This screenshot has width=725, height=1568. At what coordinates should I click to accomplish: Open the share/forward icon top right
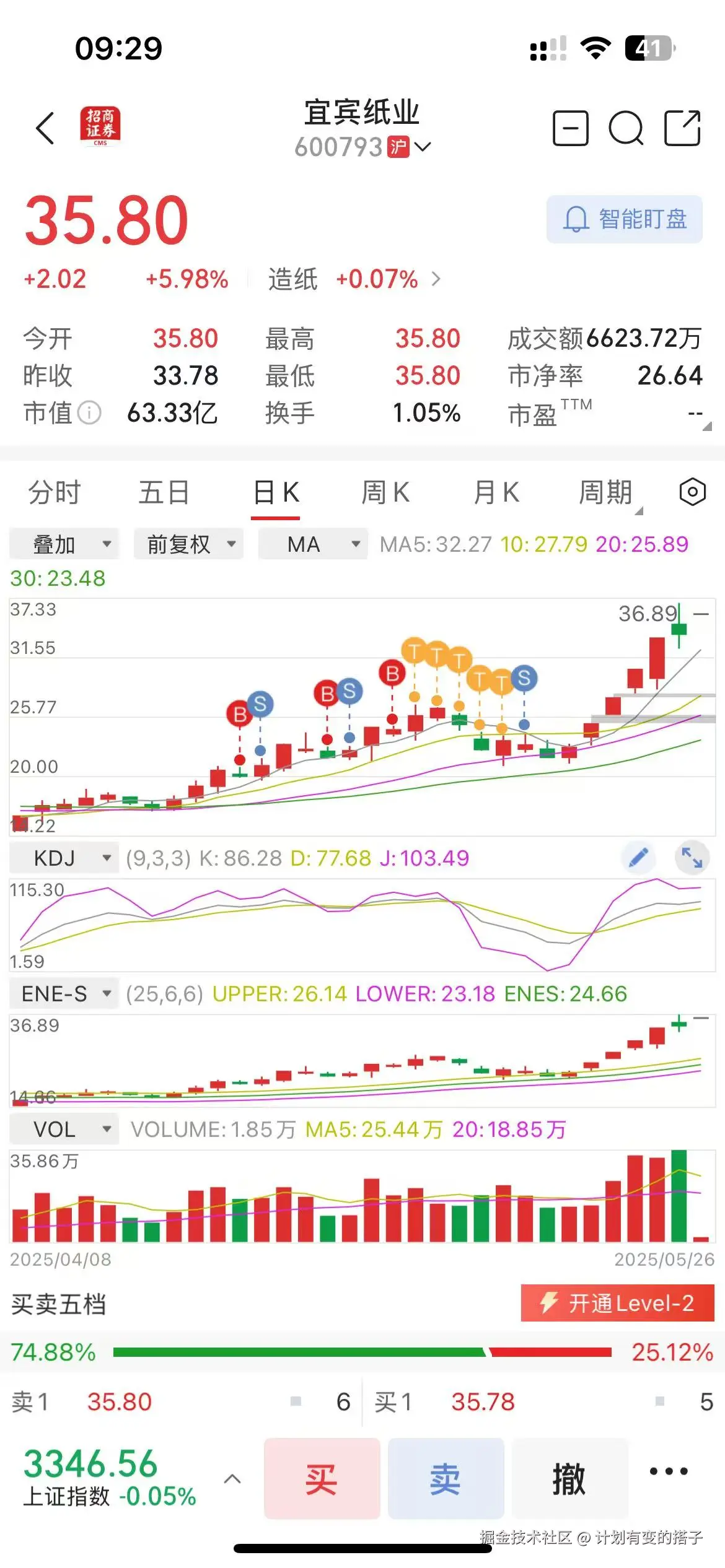(x=682, y=128)
